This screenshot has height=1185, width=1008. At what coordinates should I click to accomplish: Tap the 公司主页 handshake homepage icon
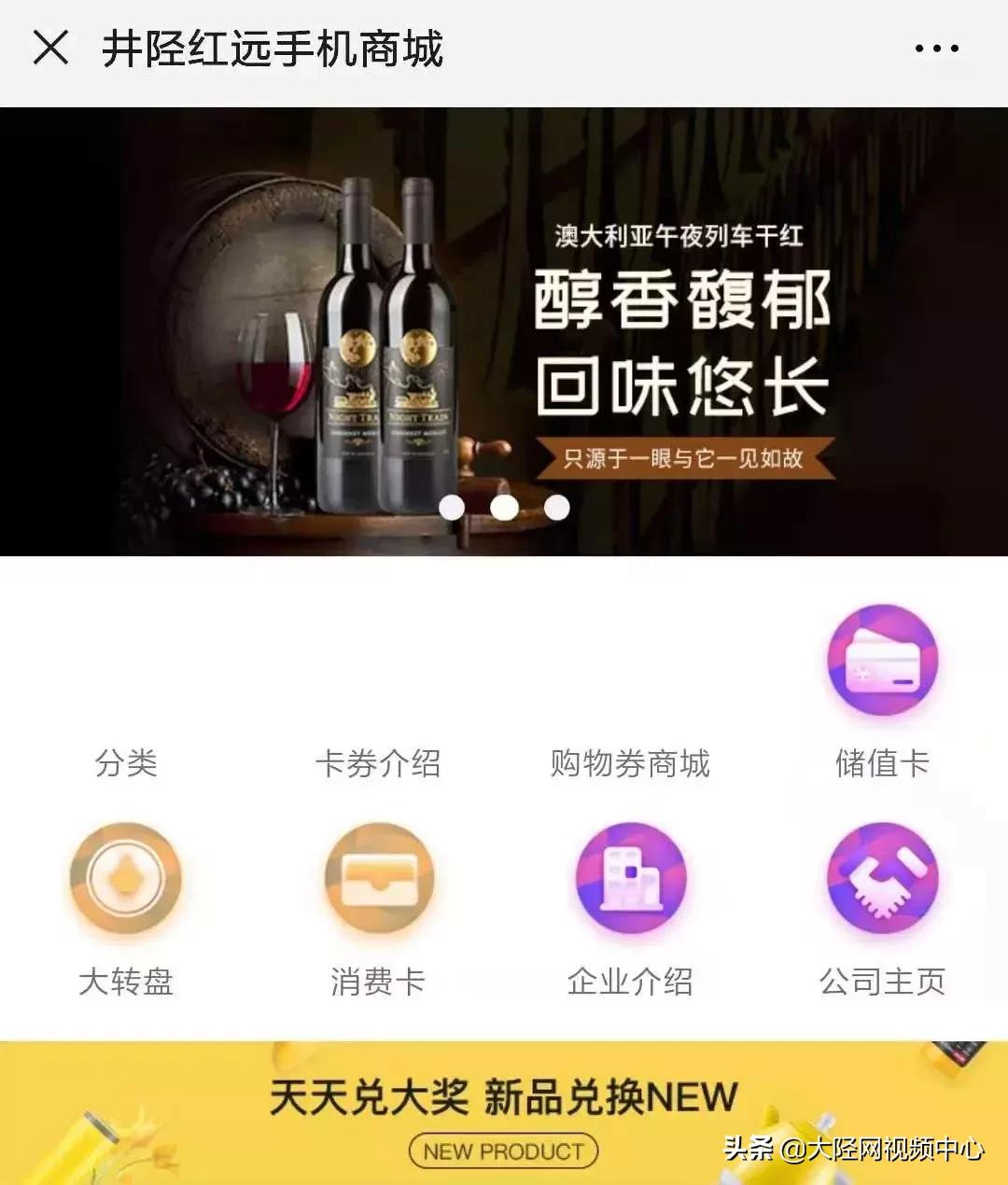880,878
